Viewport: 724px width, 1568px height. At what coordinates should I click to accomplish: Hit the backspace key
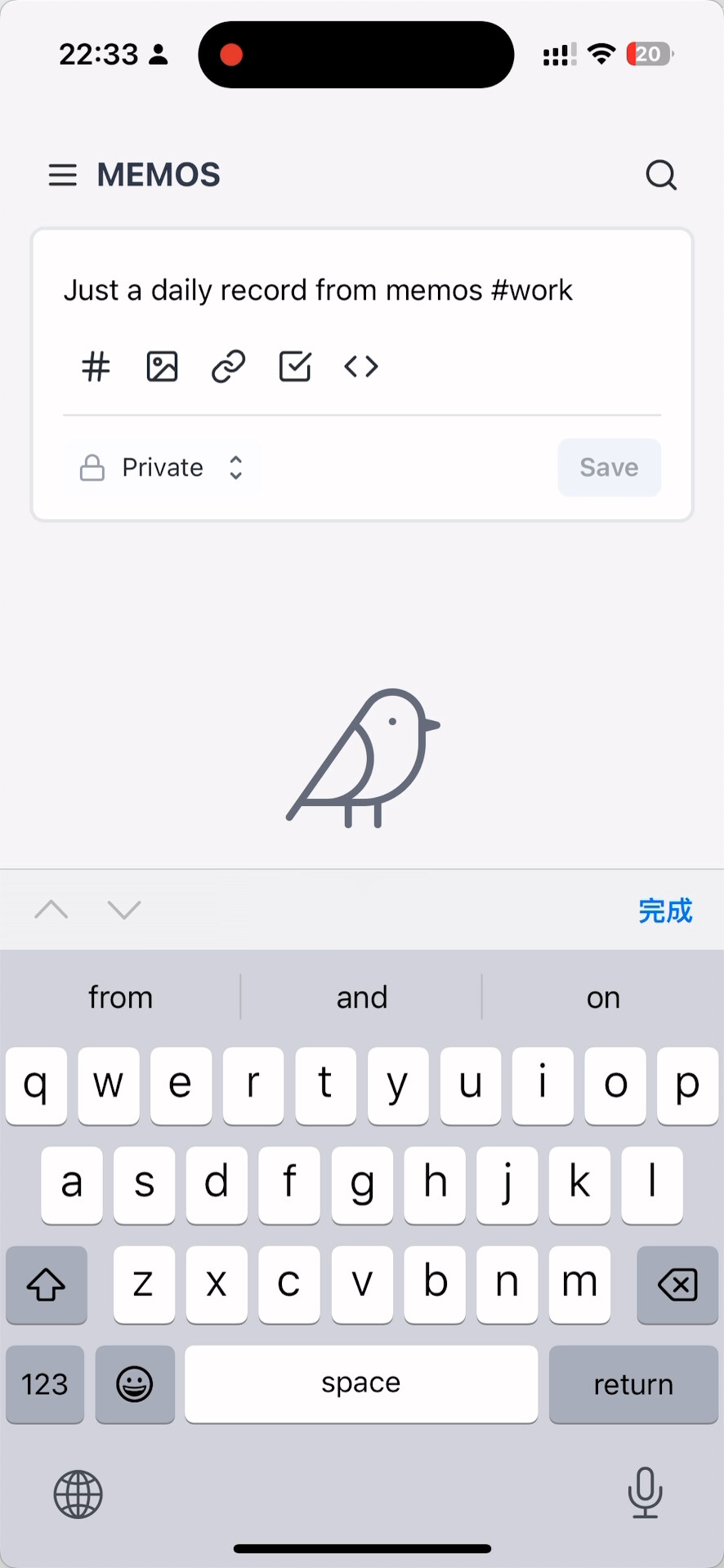click(677, 1285)
